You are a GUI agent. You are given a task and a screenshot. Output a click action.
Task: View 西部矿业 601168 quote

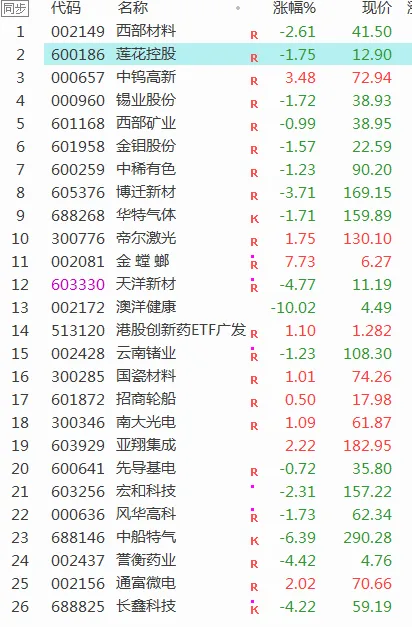(x=206, y=123)
